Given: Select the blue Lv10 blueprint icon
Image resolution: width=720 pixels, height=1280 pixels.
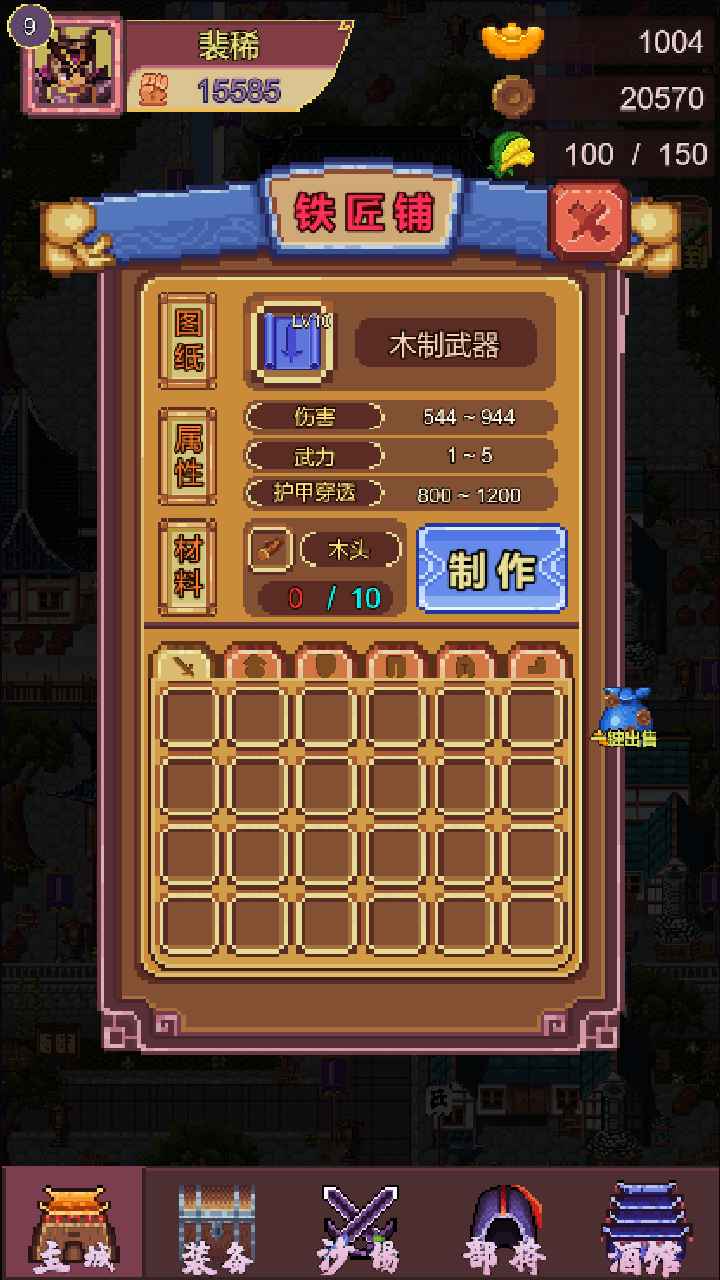Looking at the screenshot, I should click(288, 344).
